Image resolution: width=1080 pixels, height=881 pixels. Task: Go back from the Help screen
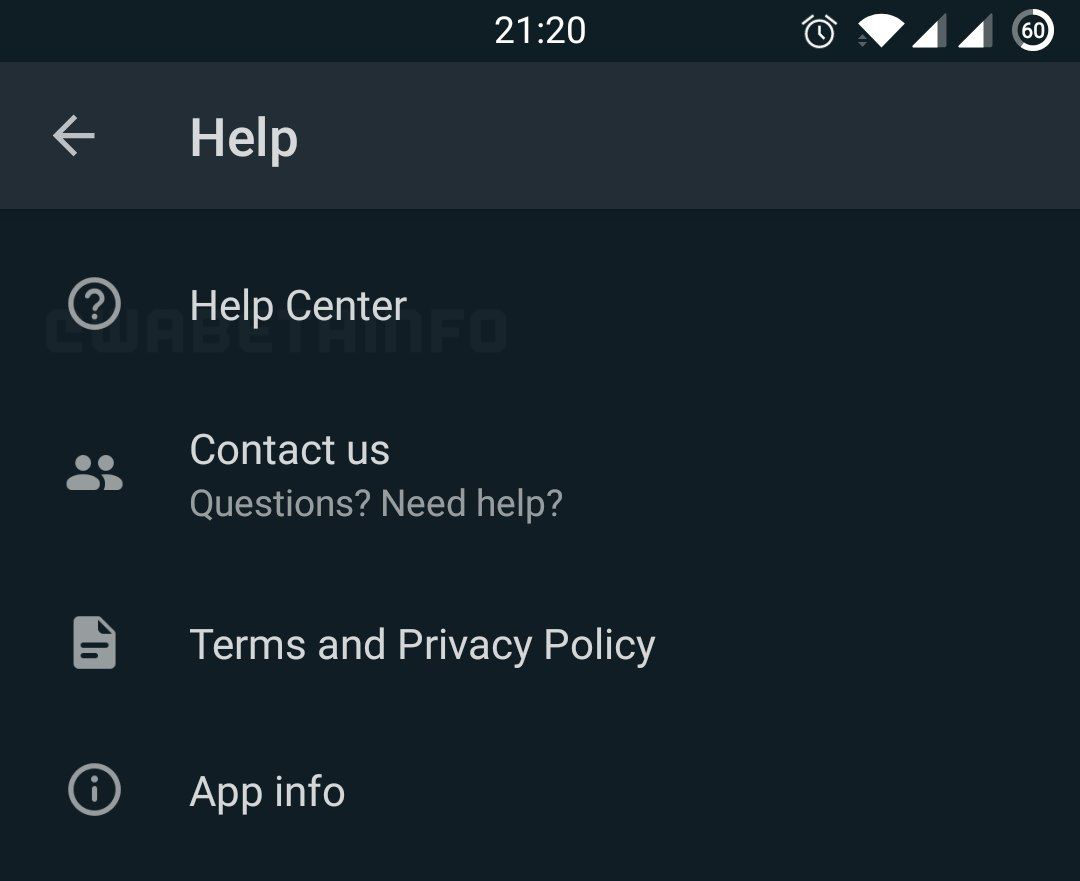click(x=73, y=136)
